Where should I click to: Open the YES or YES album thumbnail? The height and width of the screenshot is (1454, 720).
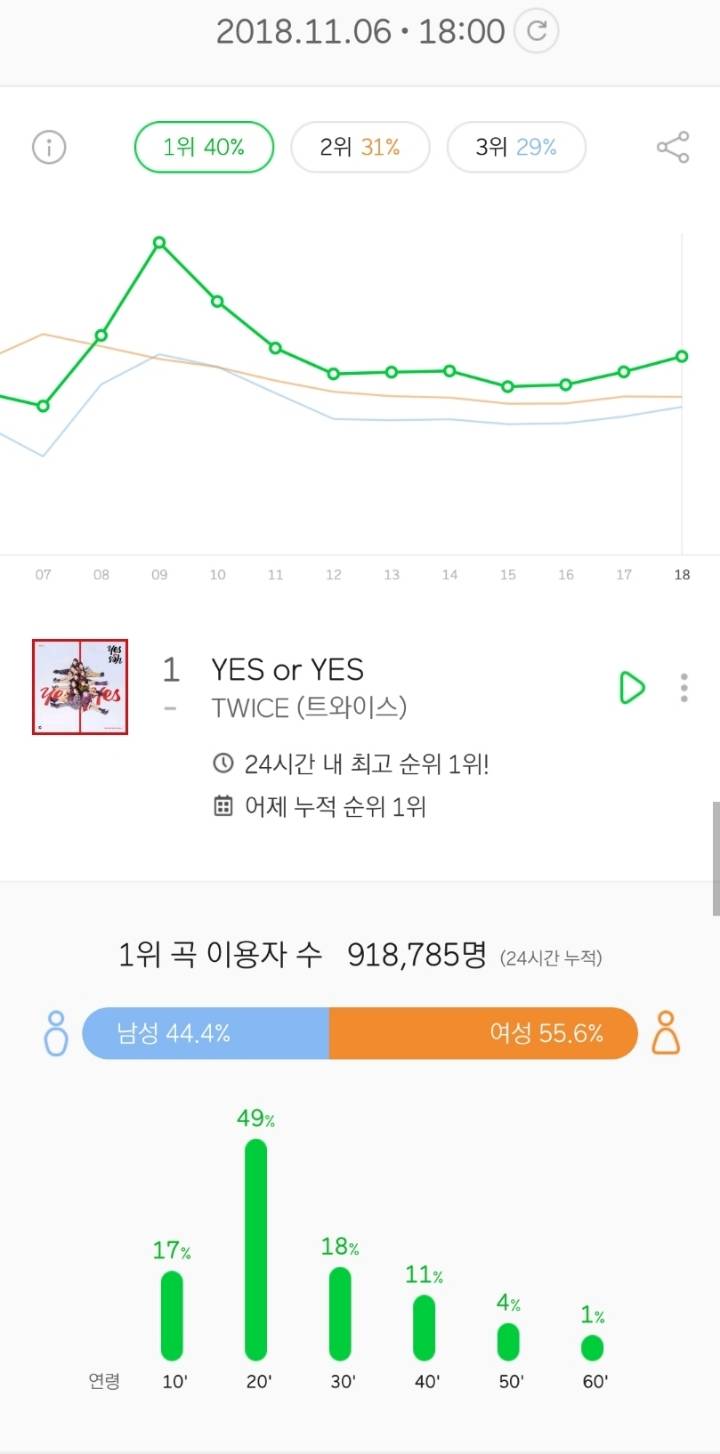pyautogui.click(x=79, y=687)
